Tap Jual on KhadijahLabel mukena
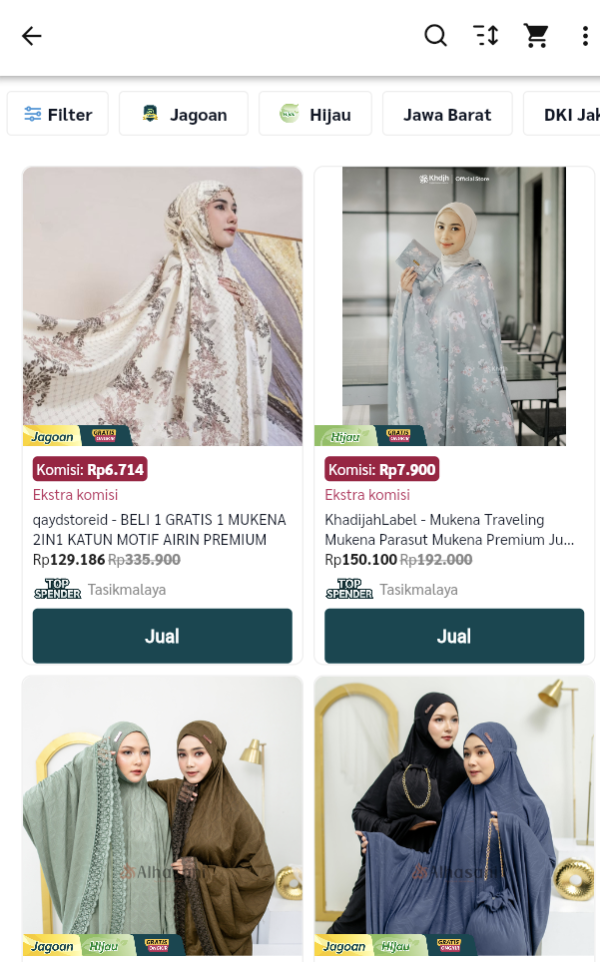 (454, 636)
